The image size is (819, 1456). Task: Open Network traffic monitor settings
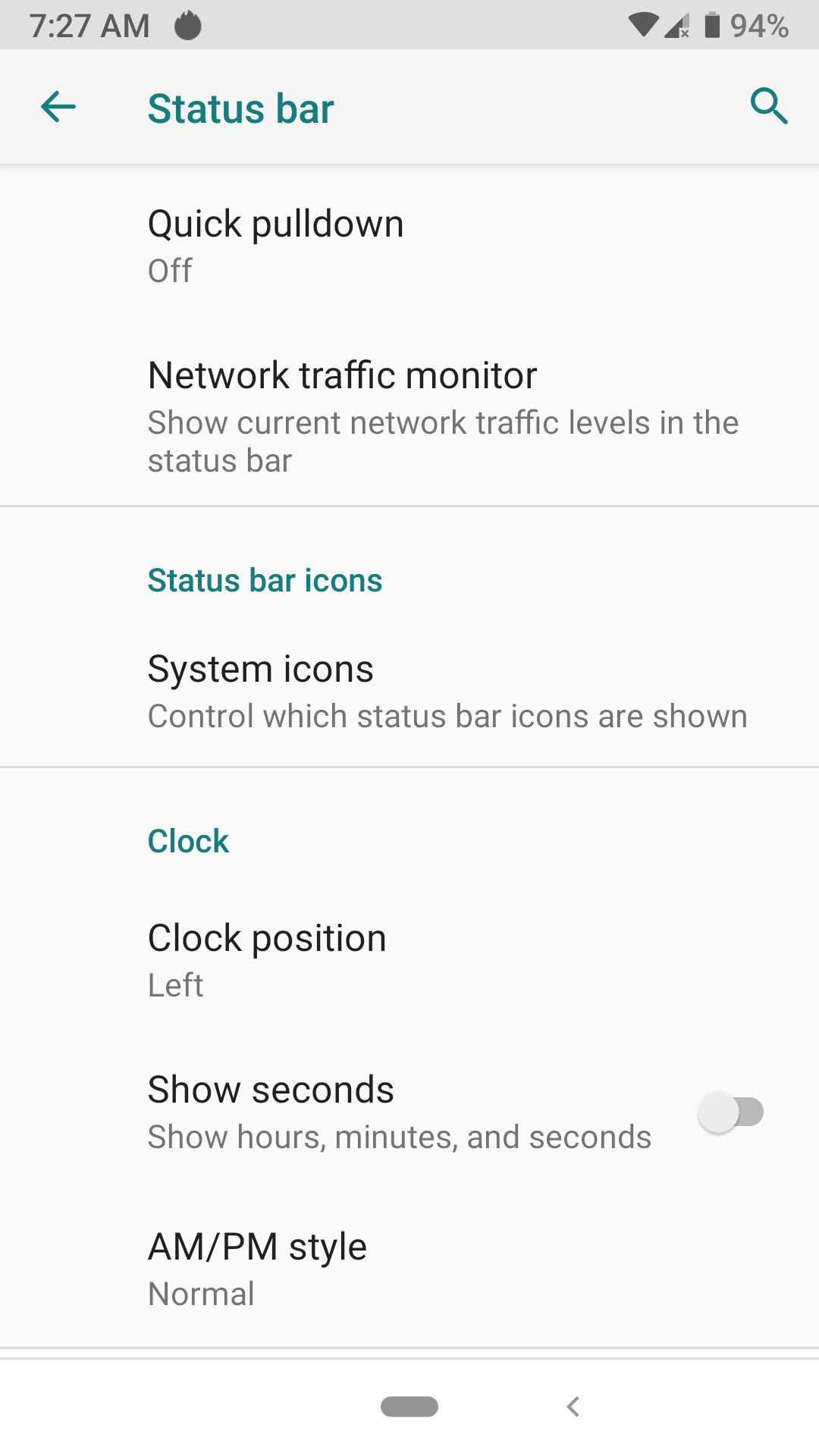point(409,416)
